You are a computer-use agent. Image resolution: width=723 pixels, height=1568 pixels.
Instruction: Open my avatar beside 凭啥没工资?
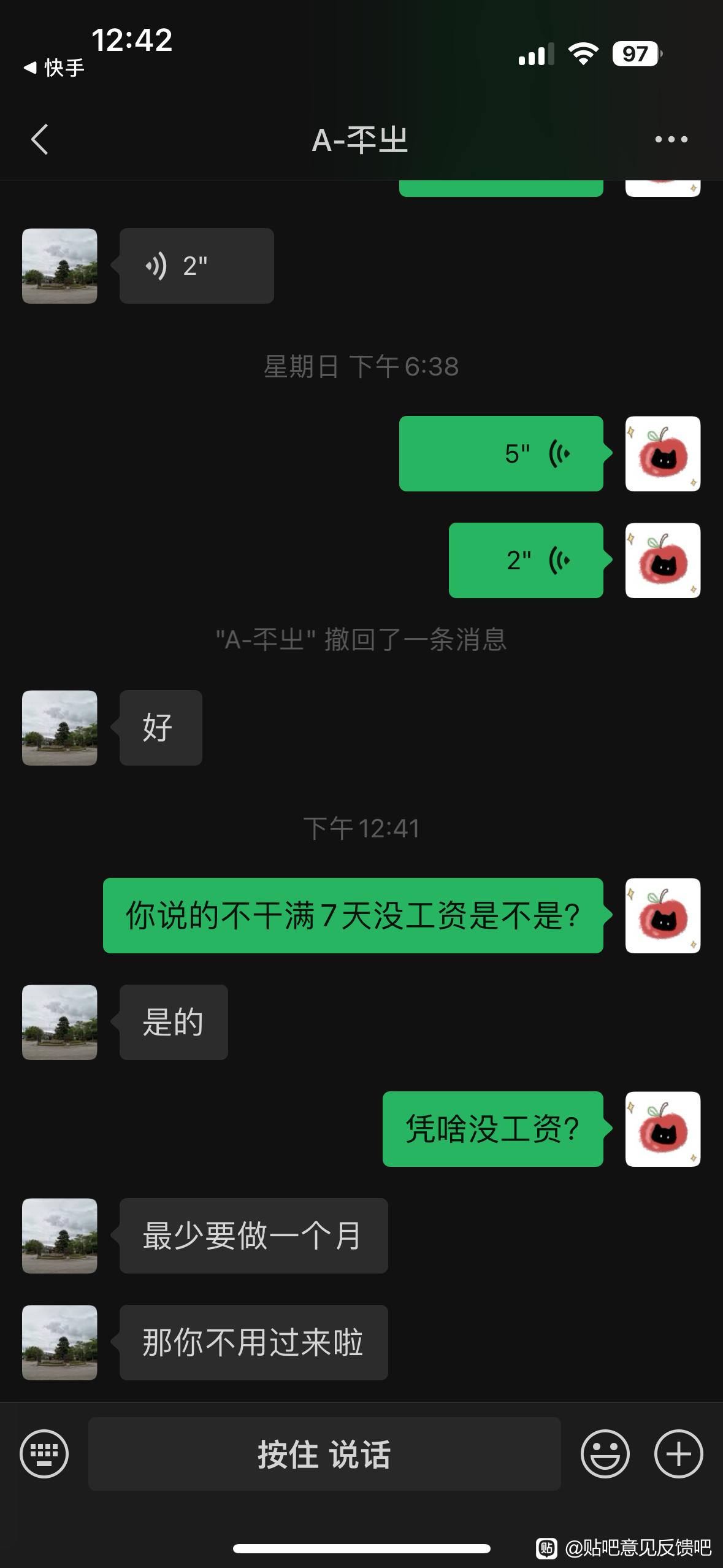662,1129
